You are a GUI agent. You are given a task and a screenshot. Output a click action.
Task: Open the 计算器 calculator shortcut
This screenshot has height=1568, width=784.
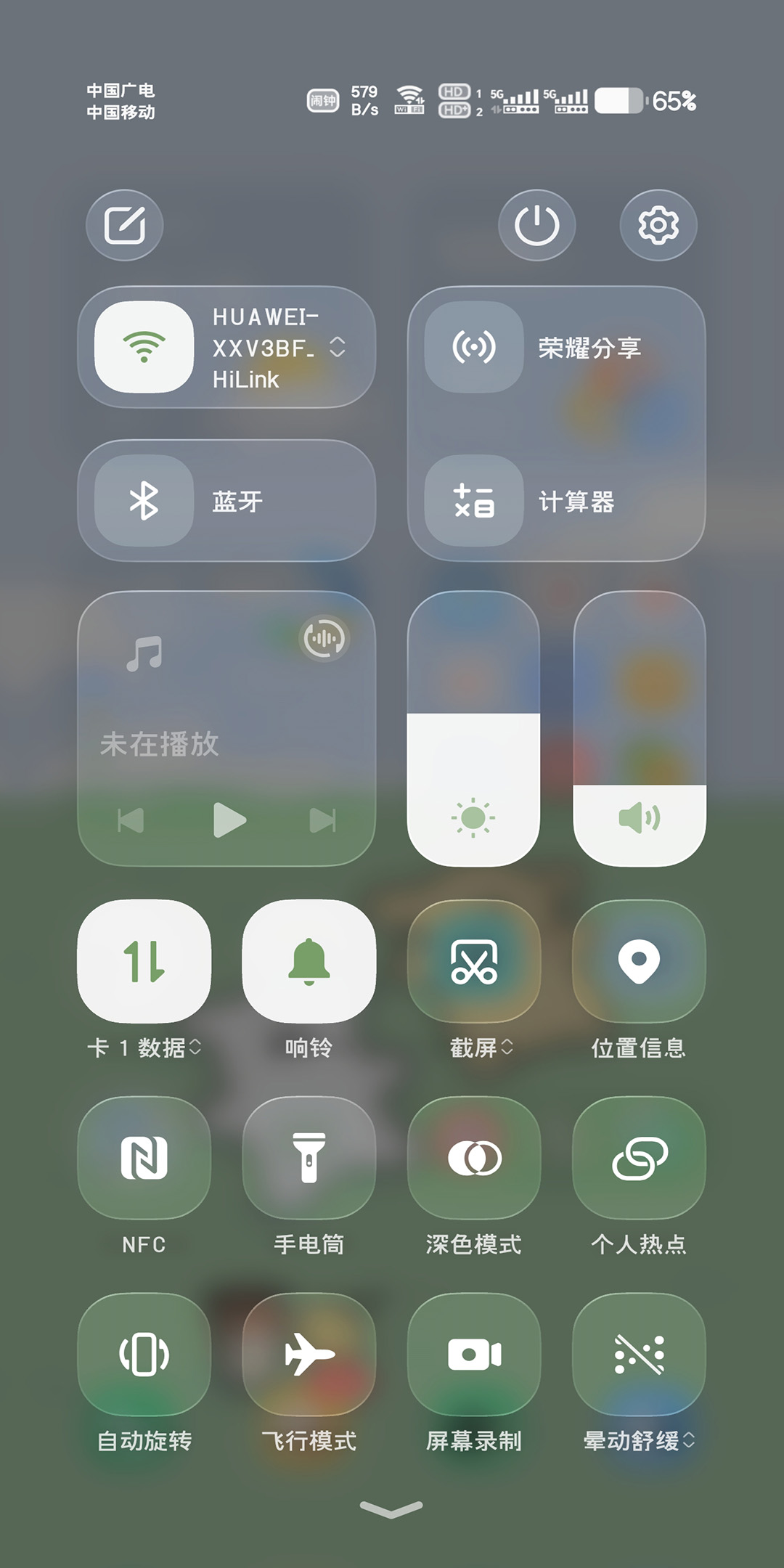click(474, 501)
